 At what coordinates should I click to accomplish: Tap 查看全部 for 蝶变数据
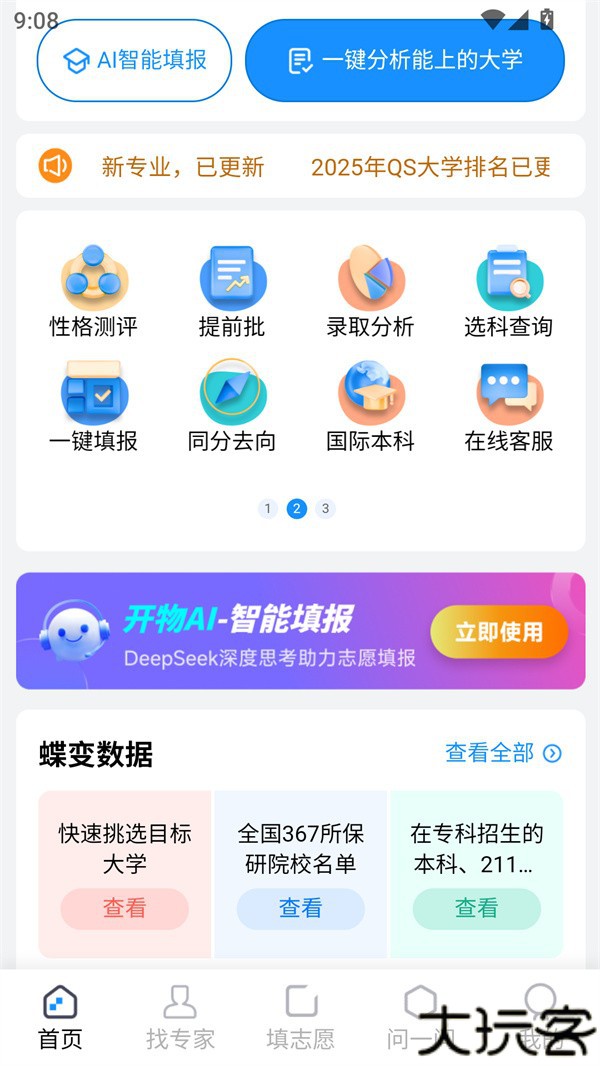[x=503, y=753]
